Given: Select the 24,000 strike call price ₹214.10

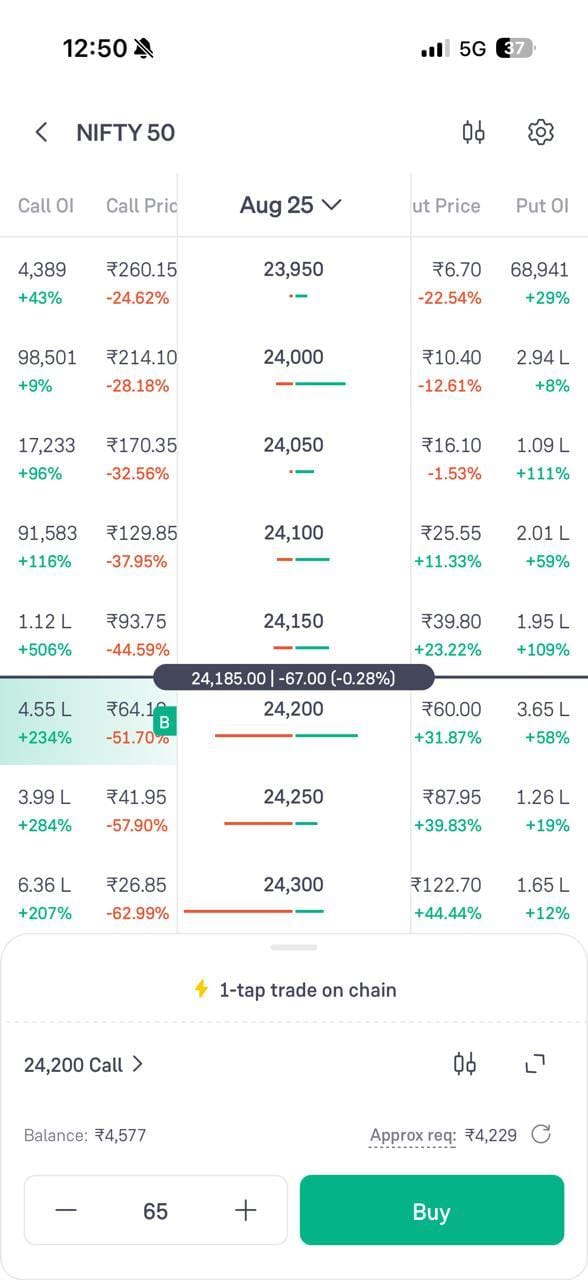Looking at the screenshot, I should pyautogui.click(x=141, y=357).
